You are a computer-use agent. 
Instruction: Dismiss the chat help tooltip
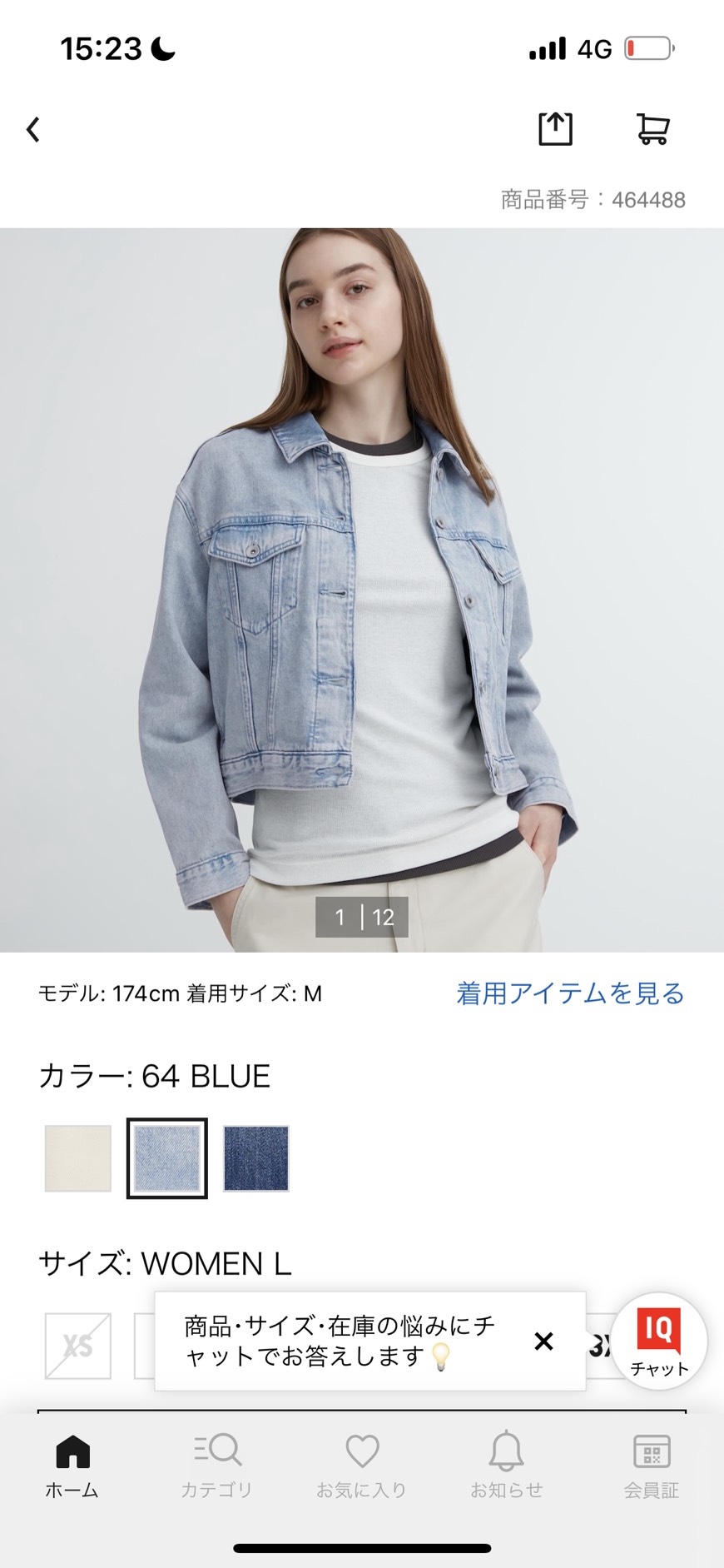[x=543, y=1341]
